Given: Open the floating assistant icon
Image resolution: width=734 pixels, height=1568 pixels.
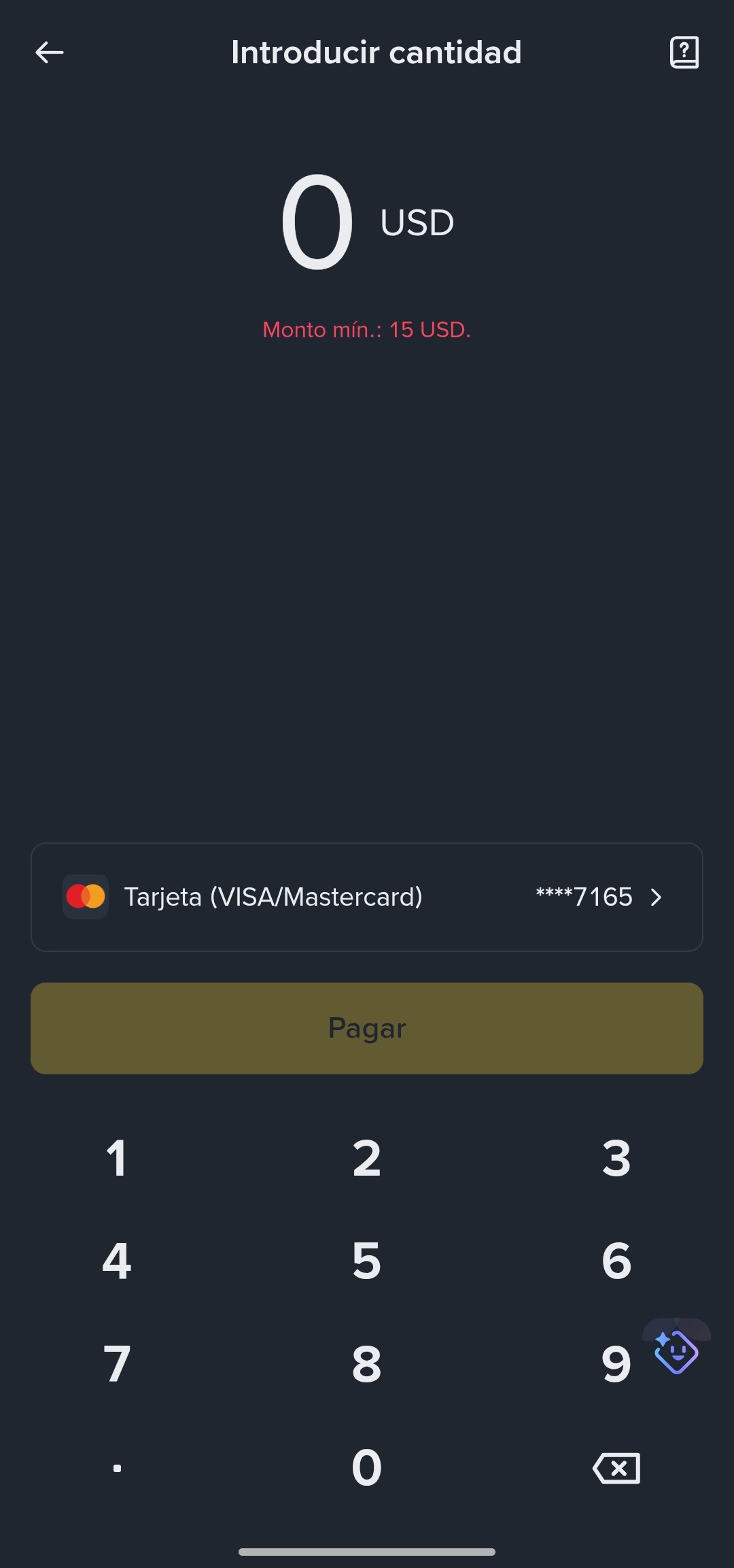Looking at the screenshot, I should (676, 1351).
